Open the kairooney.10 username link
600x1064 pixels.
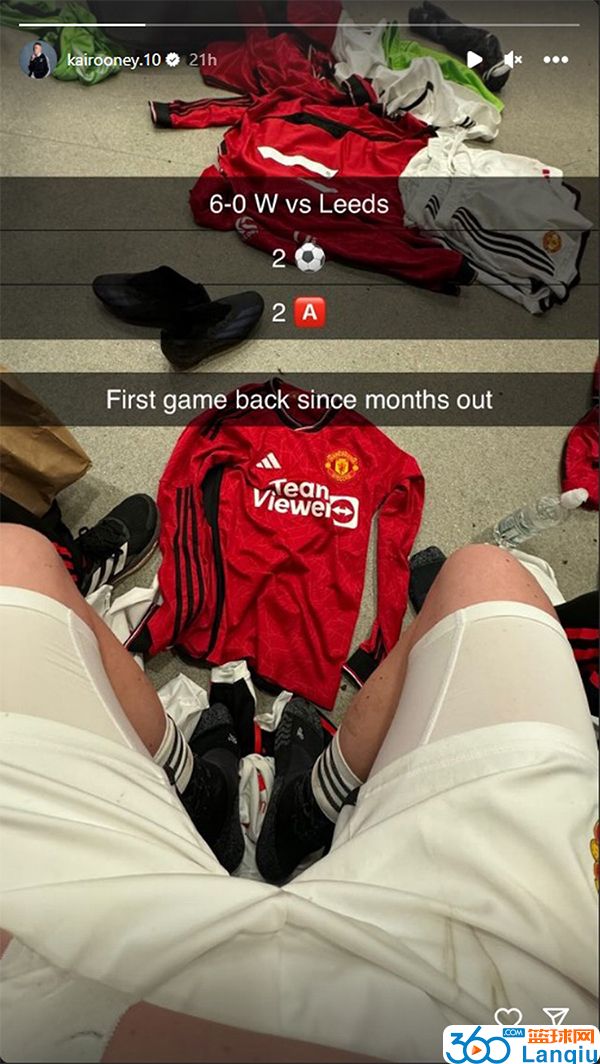[x=113, y=59]
